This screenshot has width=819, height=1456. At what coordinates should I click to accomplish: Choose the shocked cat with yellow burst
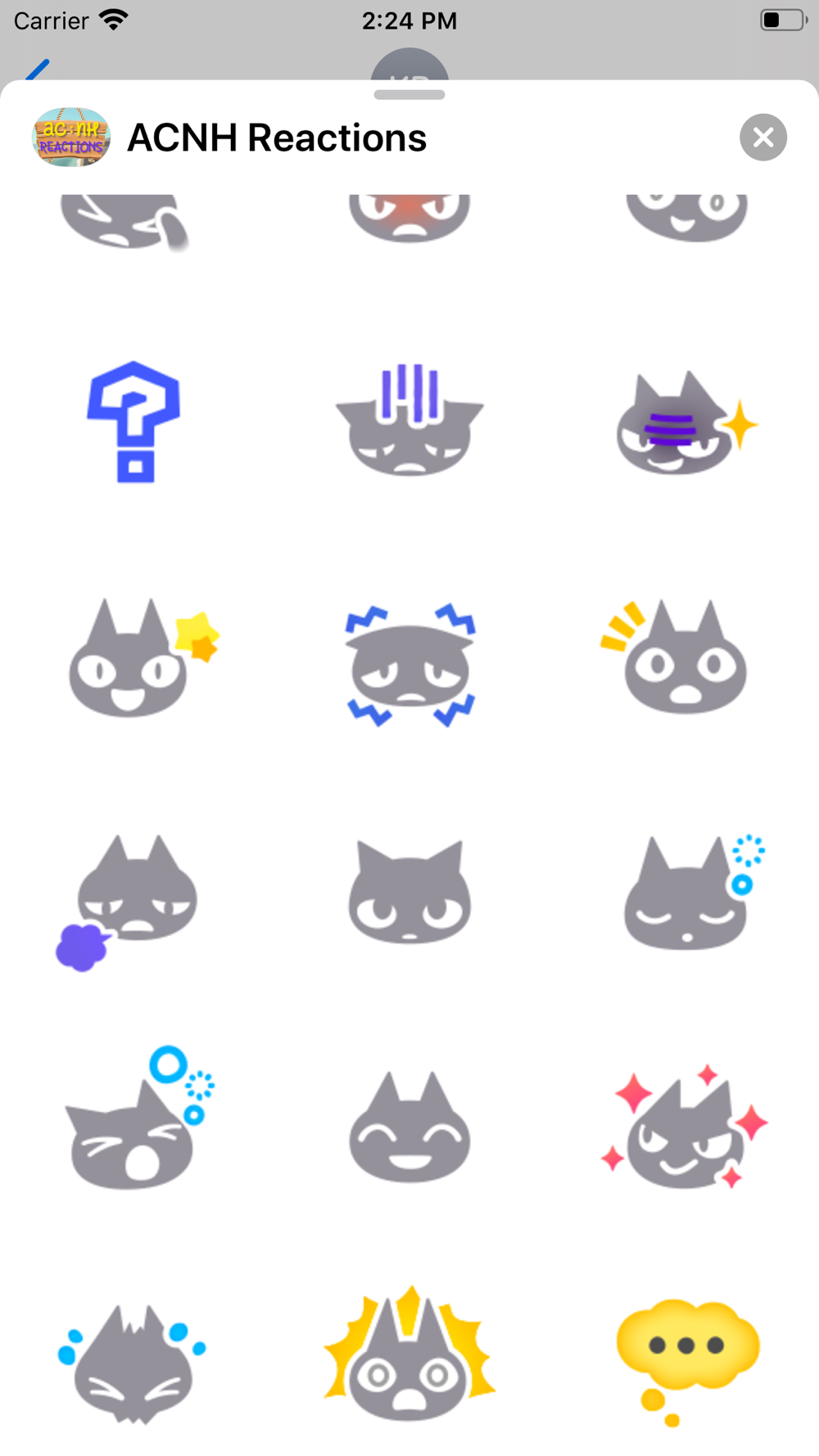(x=409, y=1354)
